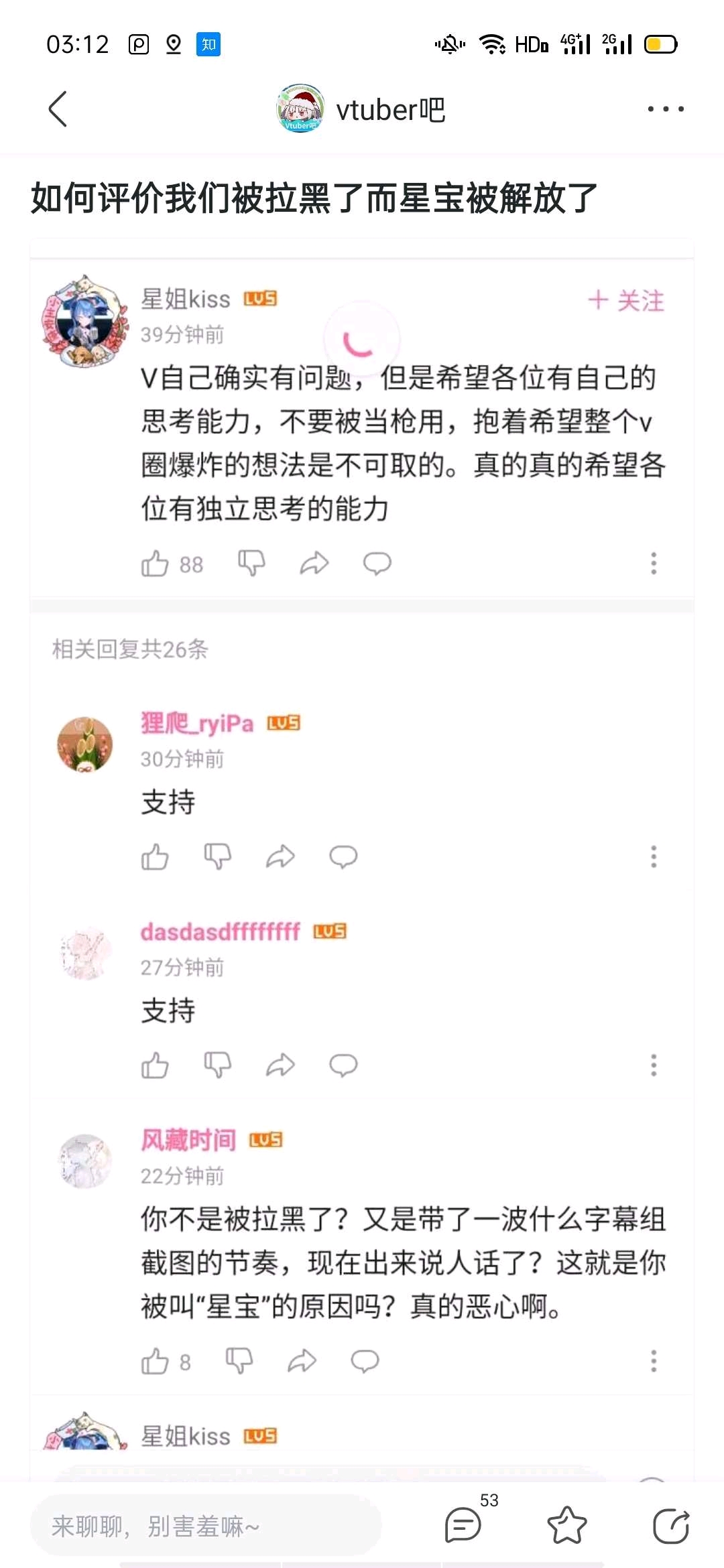
Task: Favorite this thread with the star icon
Action: (566, 1525)
